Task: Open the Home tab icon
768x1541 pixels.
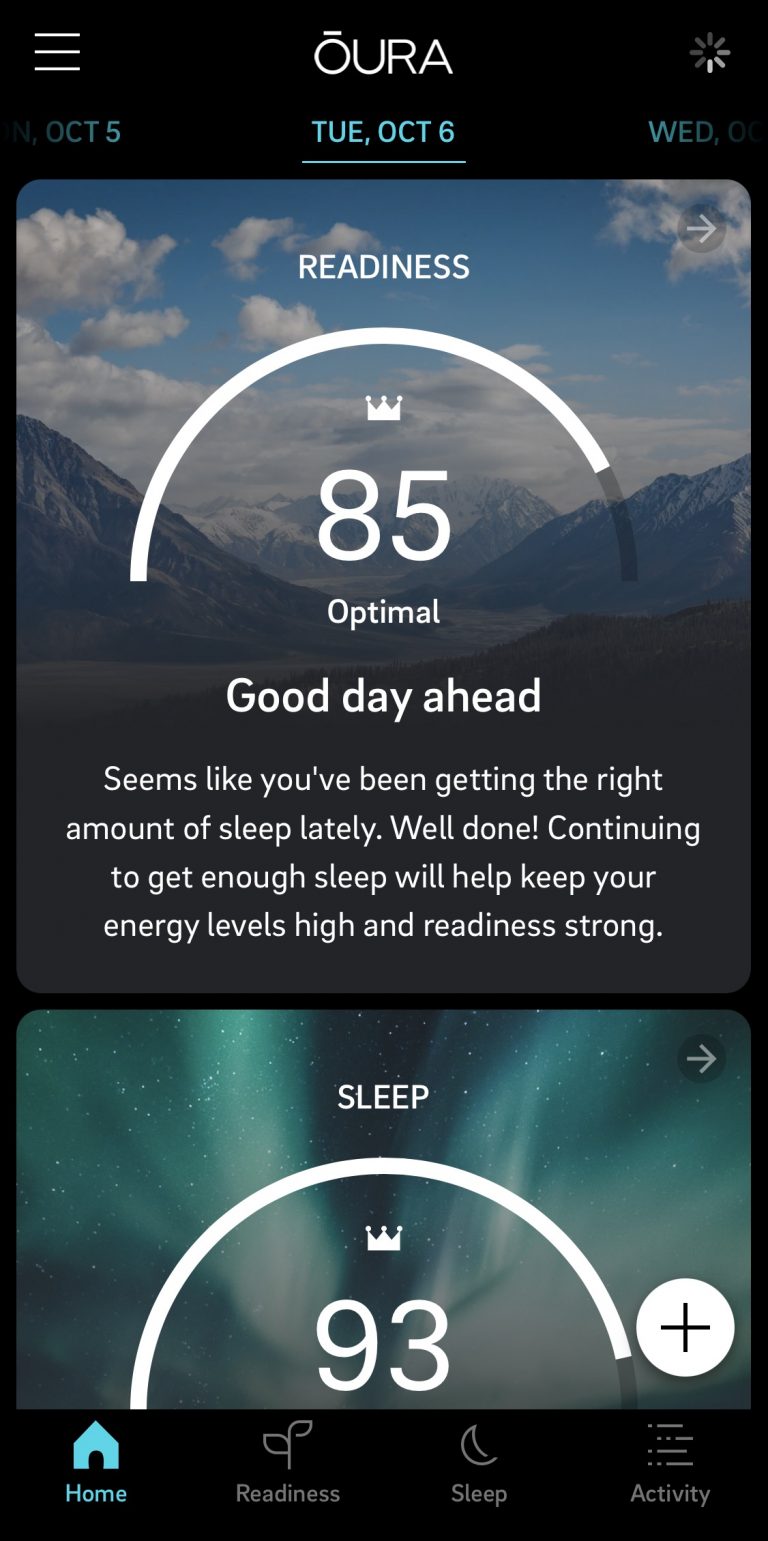Action: click(95, 1445)
